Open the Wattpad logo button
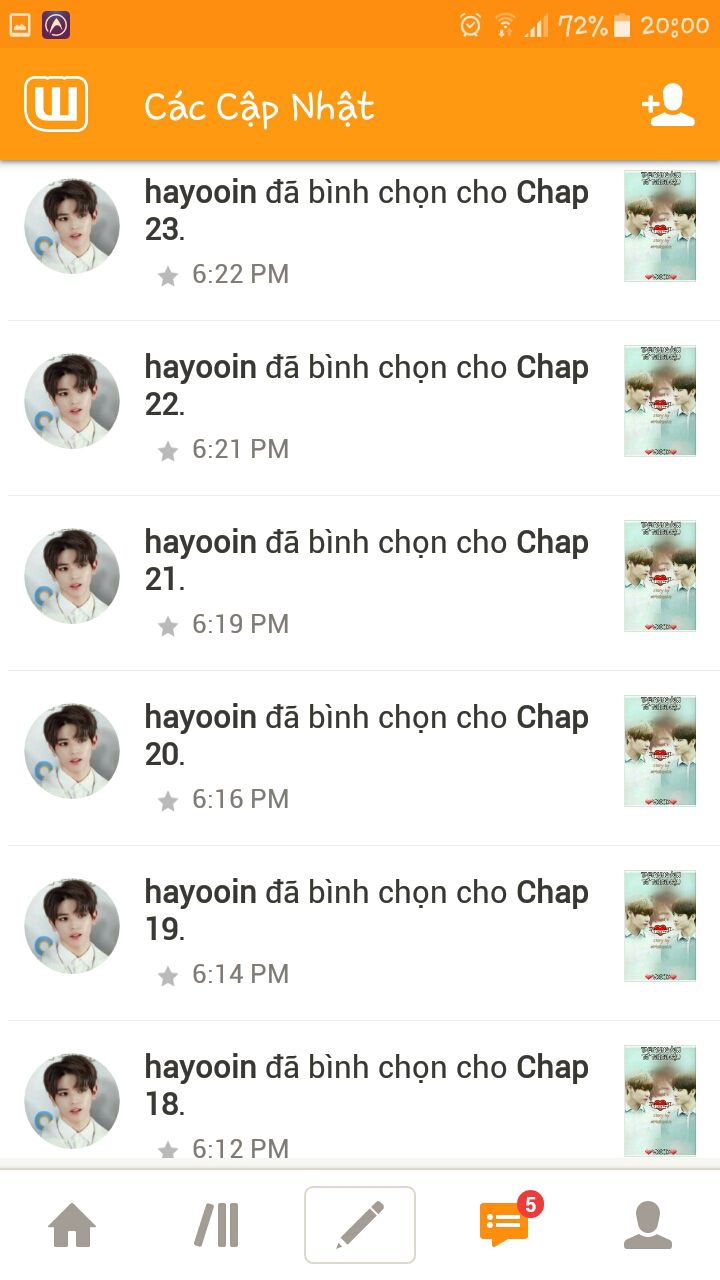Viewport: 720px width, 1280px height. click(x=56, y=104)
